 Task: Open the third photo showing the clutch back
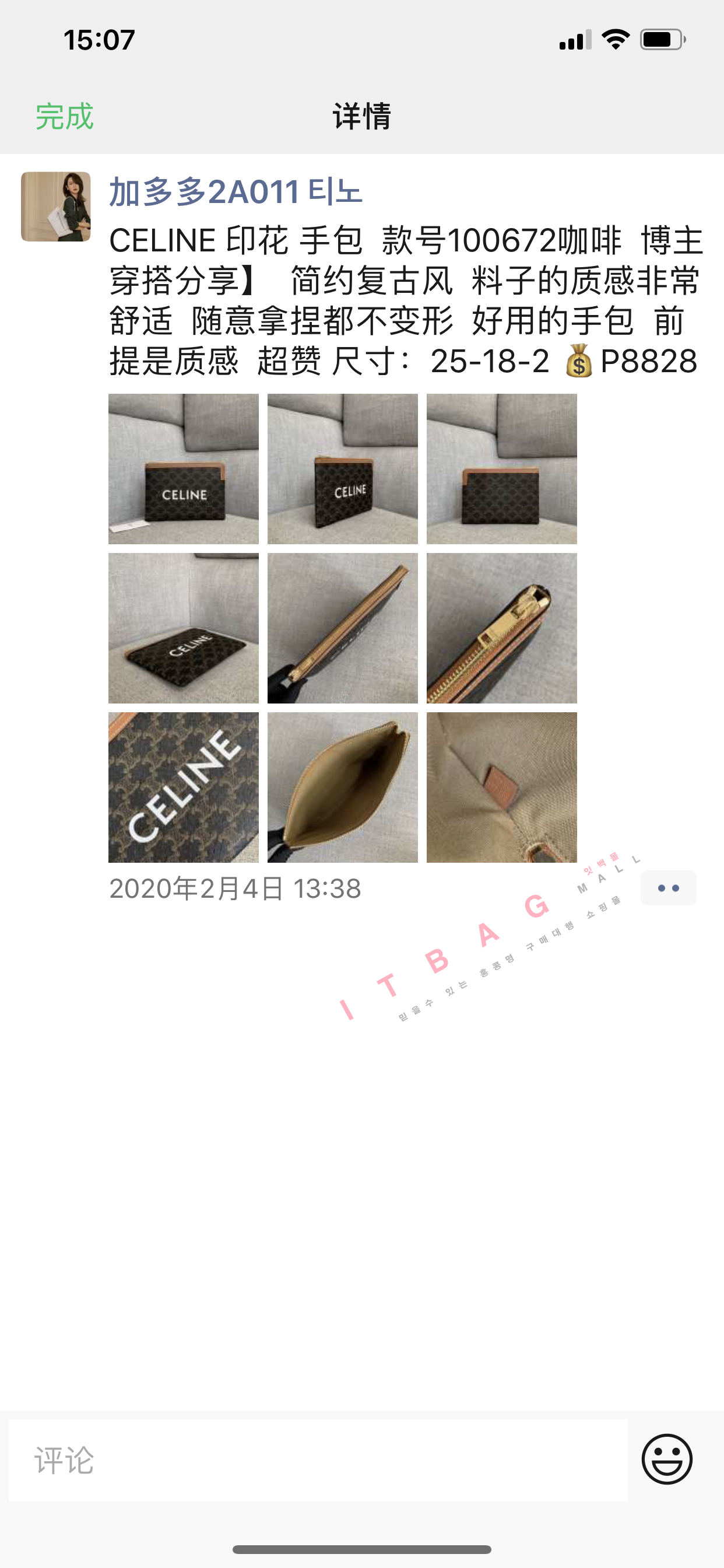[501, 468]
